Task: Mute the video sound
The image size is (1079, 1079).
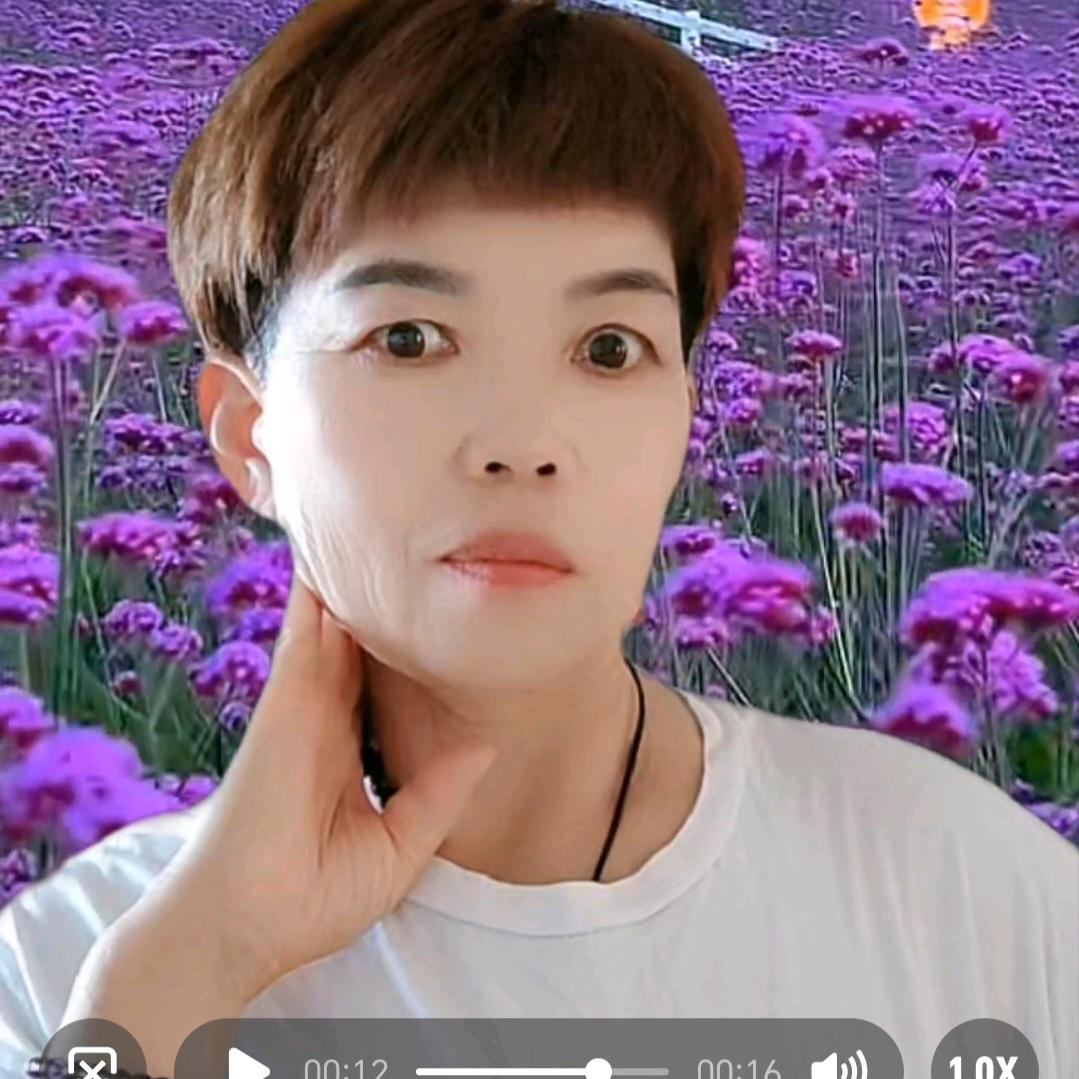Action: (x=838, y=1066)
